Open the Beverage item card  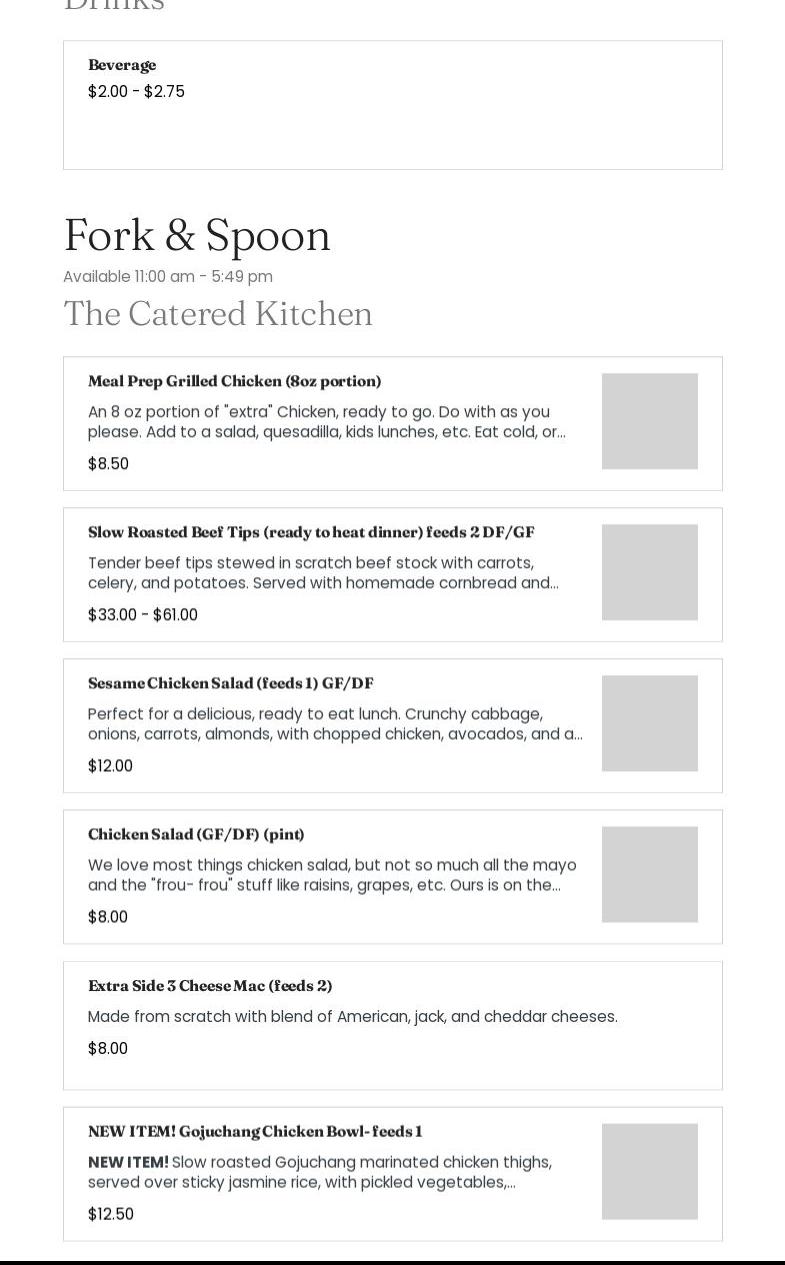(392, 105)
